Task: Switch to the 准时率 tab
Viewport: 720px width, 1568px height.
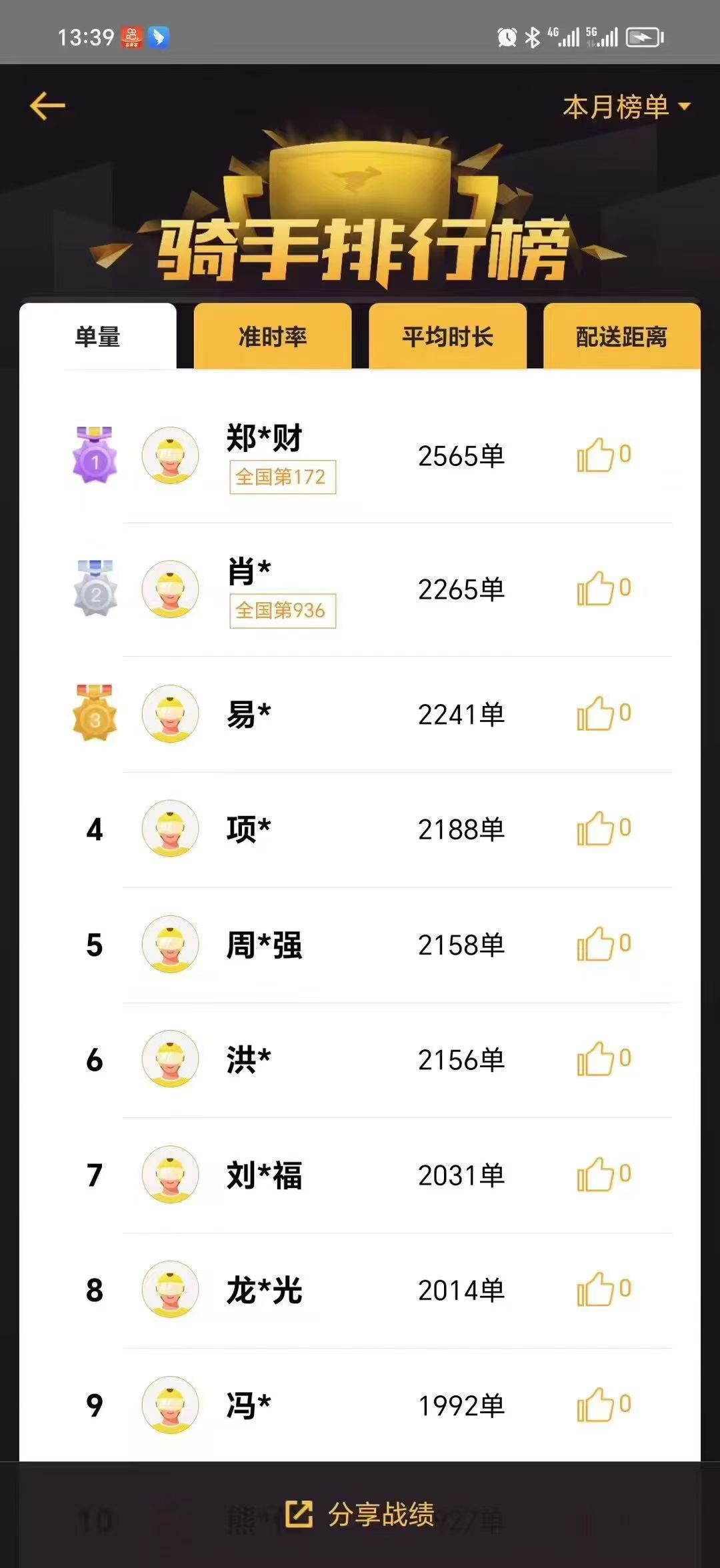Action: 273,337
